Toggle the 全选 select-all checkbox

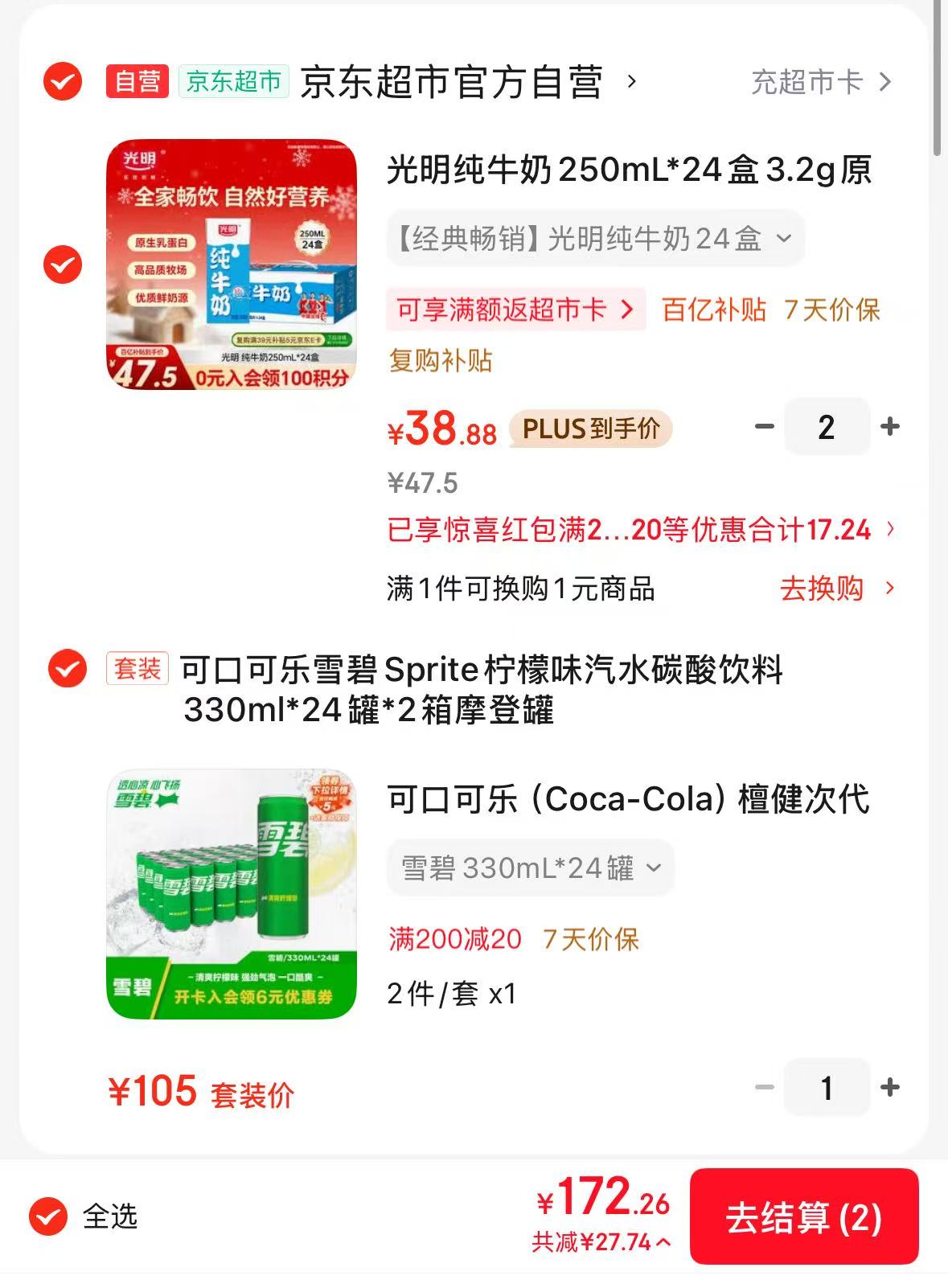click(x=48, y=1216)
